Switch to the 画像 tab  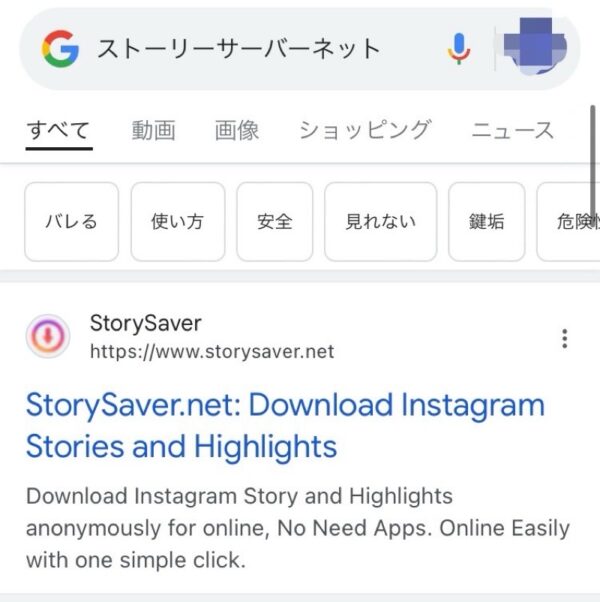coord(237,130)
